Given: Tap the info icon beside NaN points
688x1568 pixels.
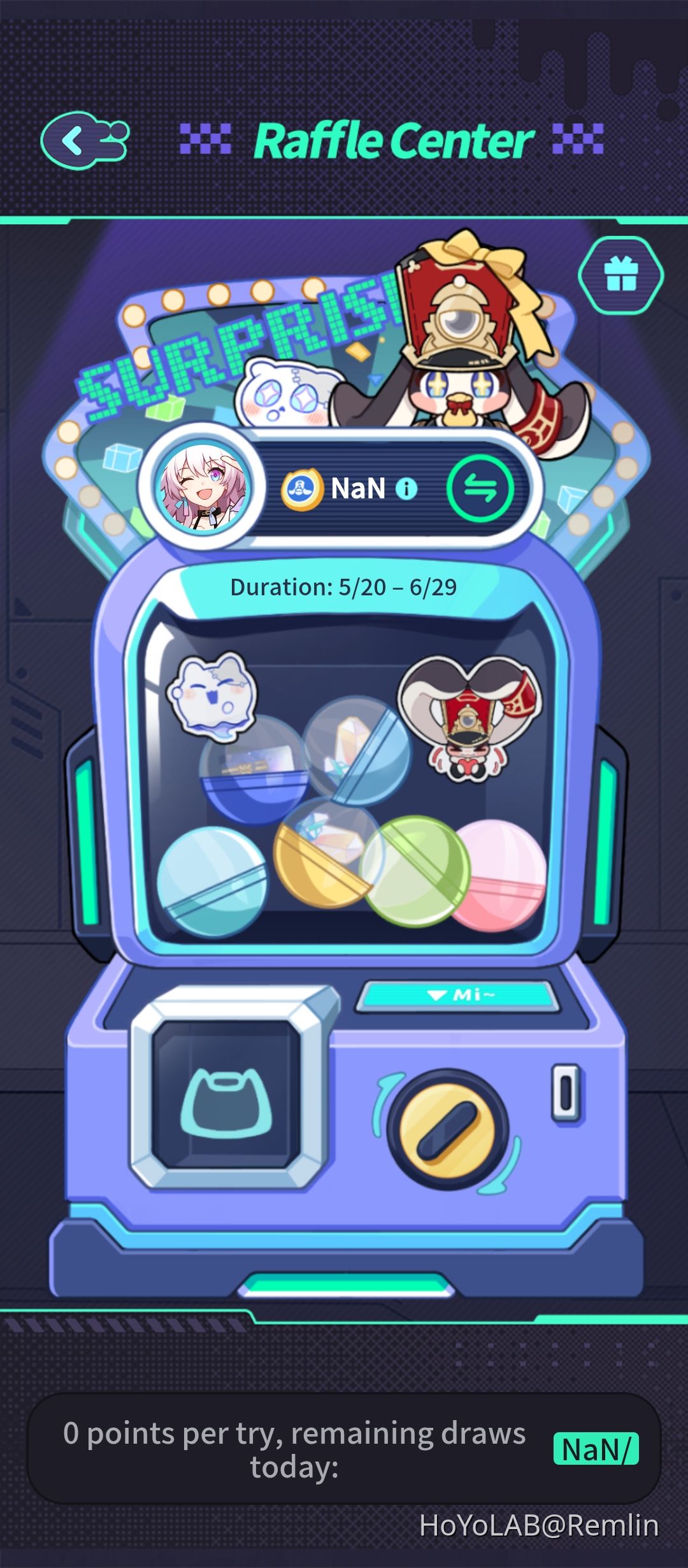Looking at the screenshot, I should pyautogui.click(x=407, y=489).
